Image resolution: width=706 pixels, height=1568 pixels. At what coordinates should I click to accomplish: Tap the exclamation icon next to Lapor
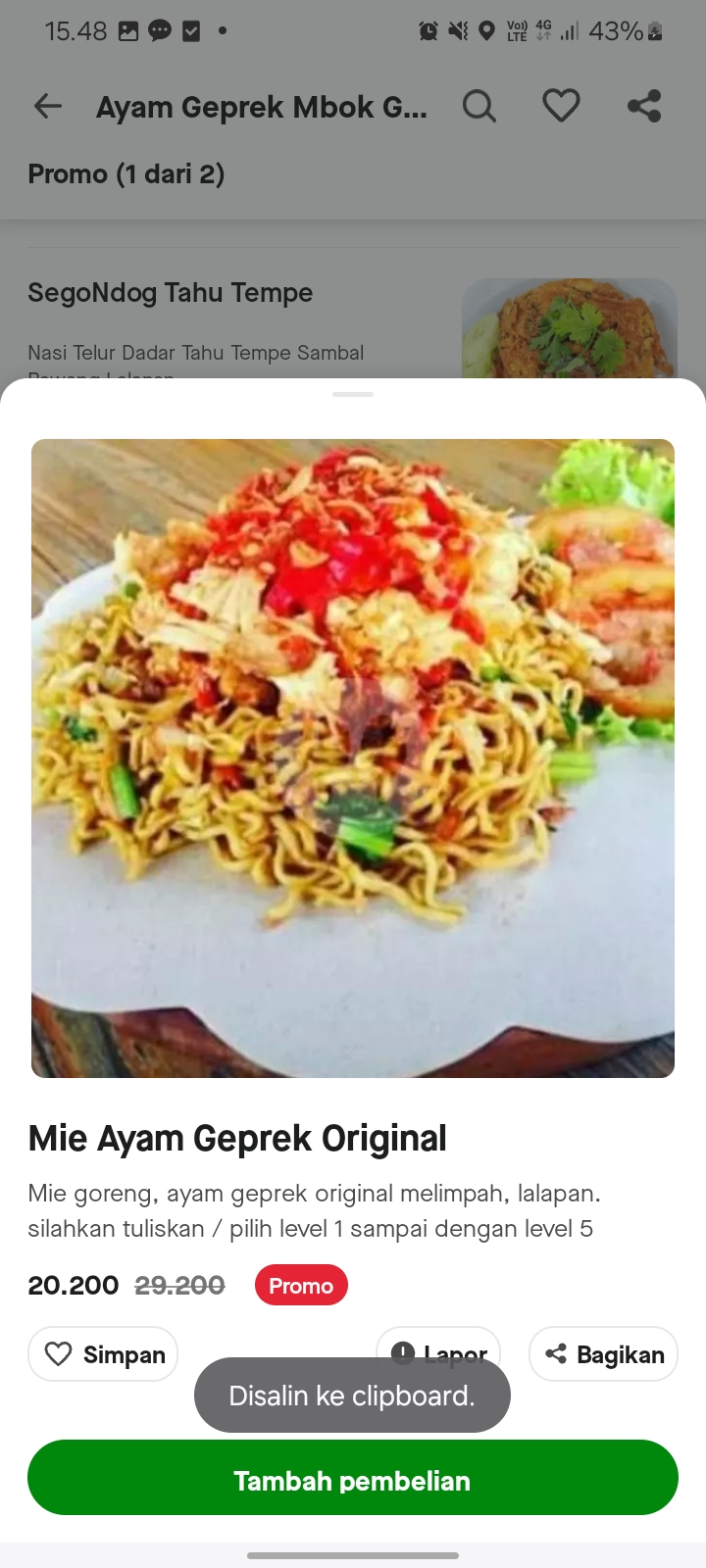pyautogui.click(x=404, y=1353)
